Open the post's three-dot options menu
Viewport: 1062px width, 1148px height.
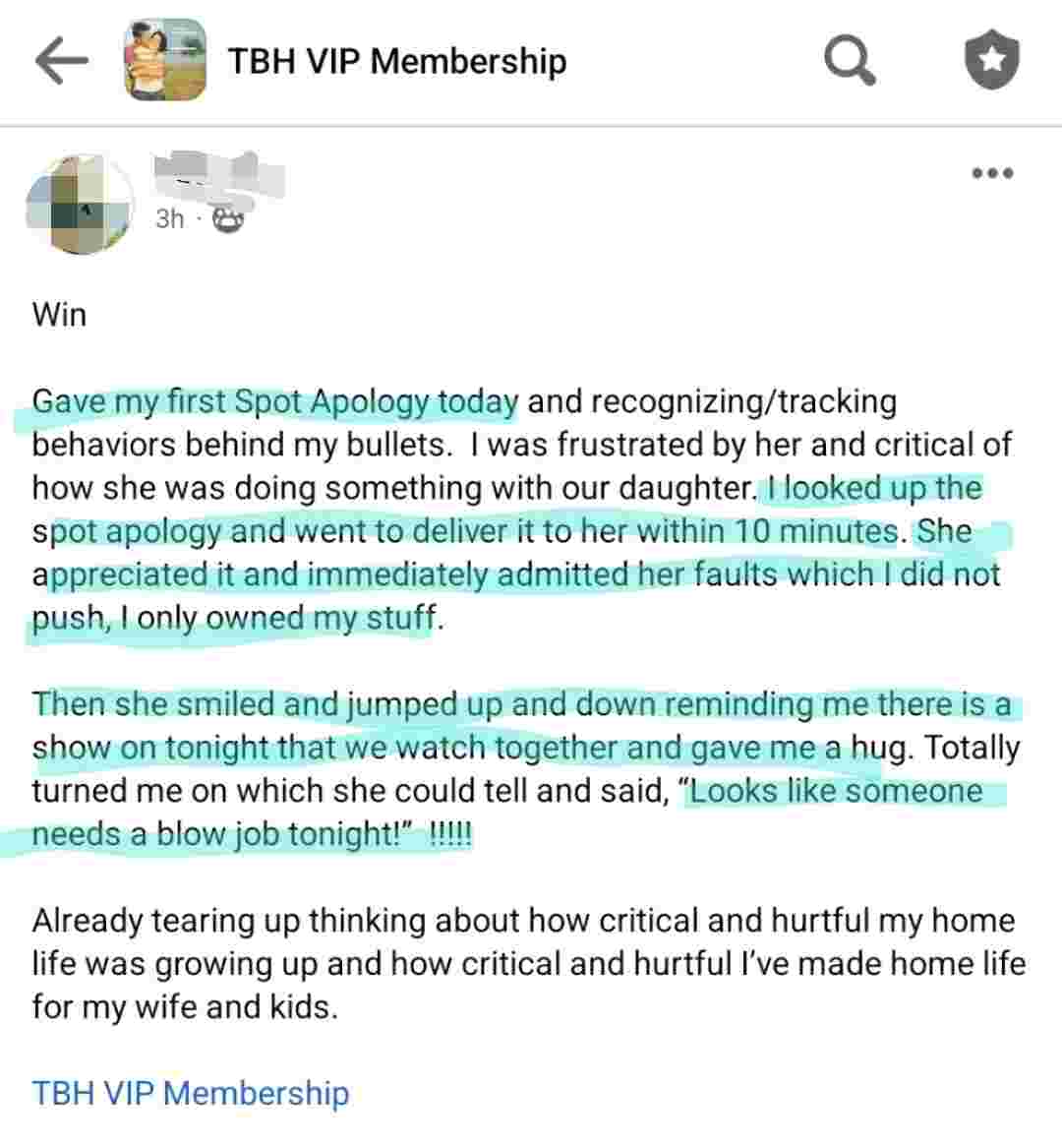point(991,174)
